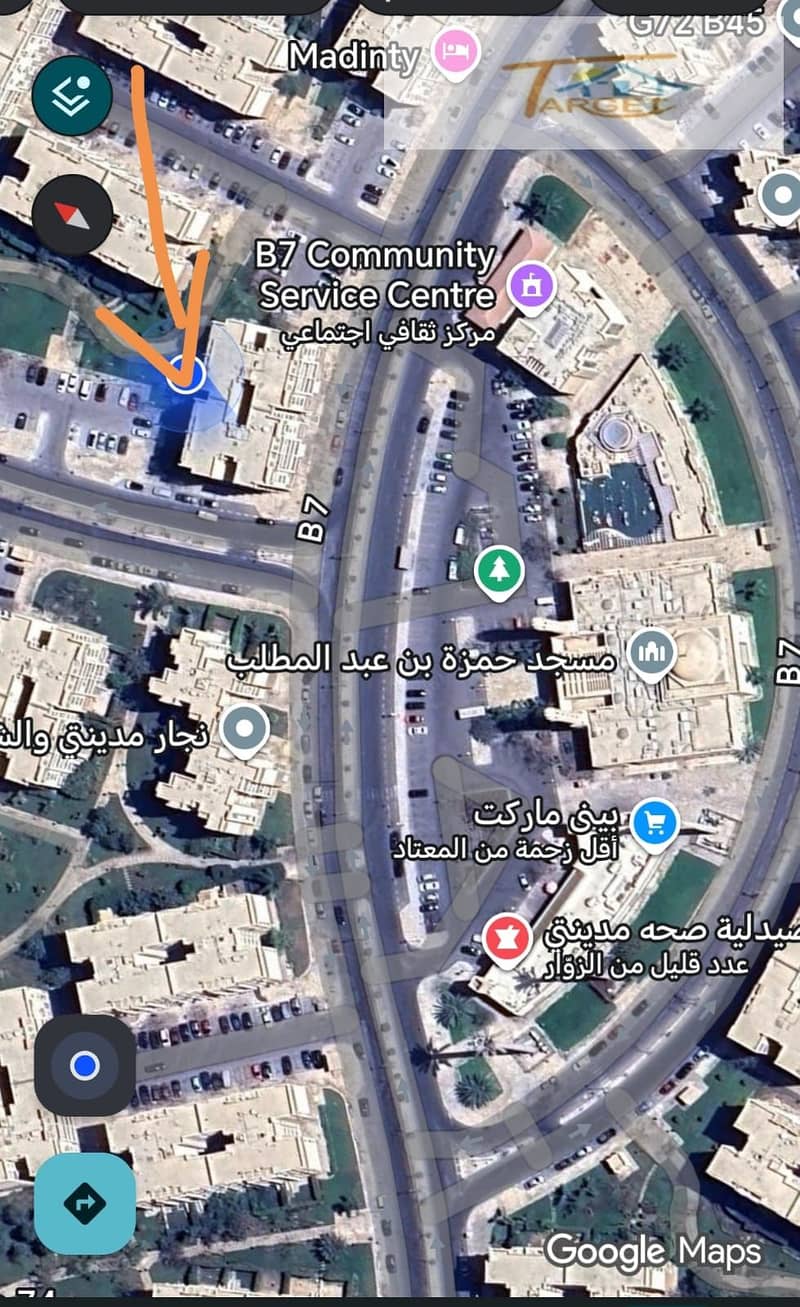Open the map layers selector
The height and width of the screenshot is (1307, 800).
(x=71, y=94)
